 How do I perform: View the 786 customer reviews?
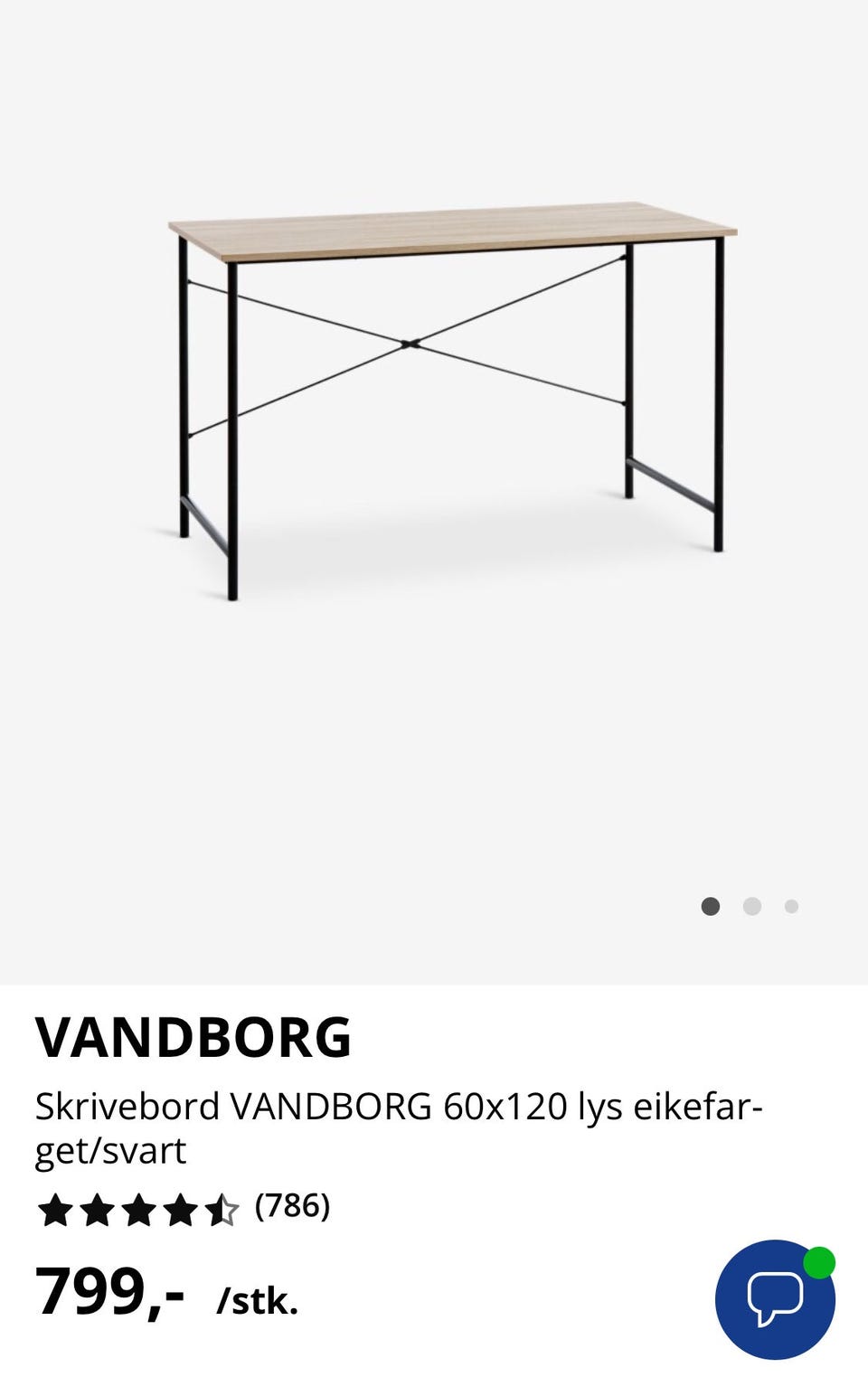tap(294, 1205)
